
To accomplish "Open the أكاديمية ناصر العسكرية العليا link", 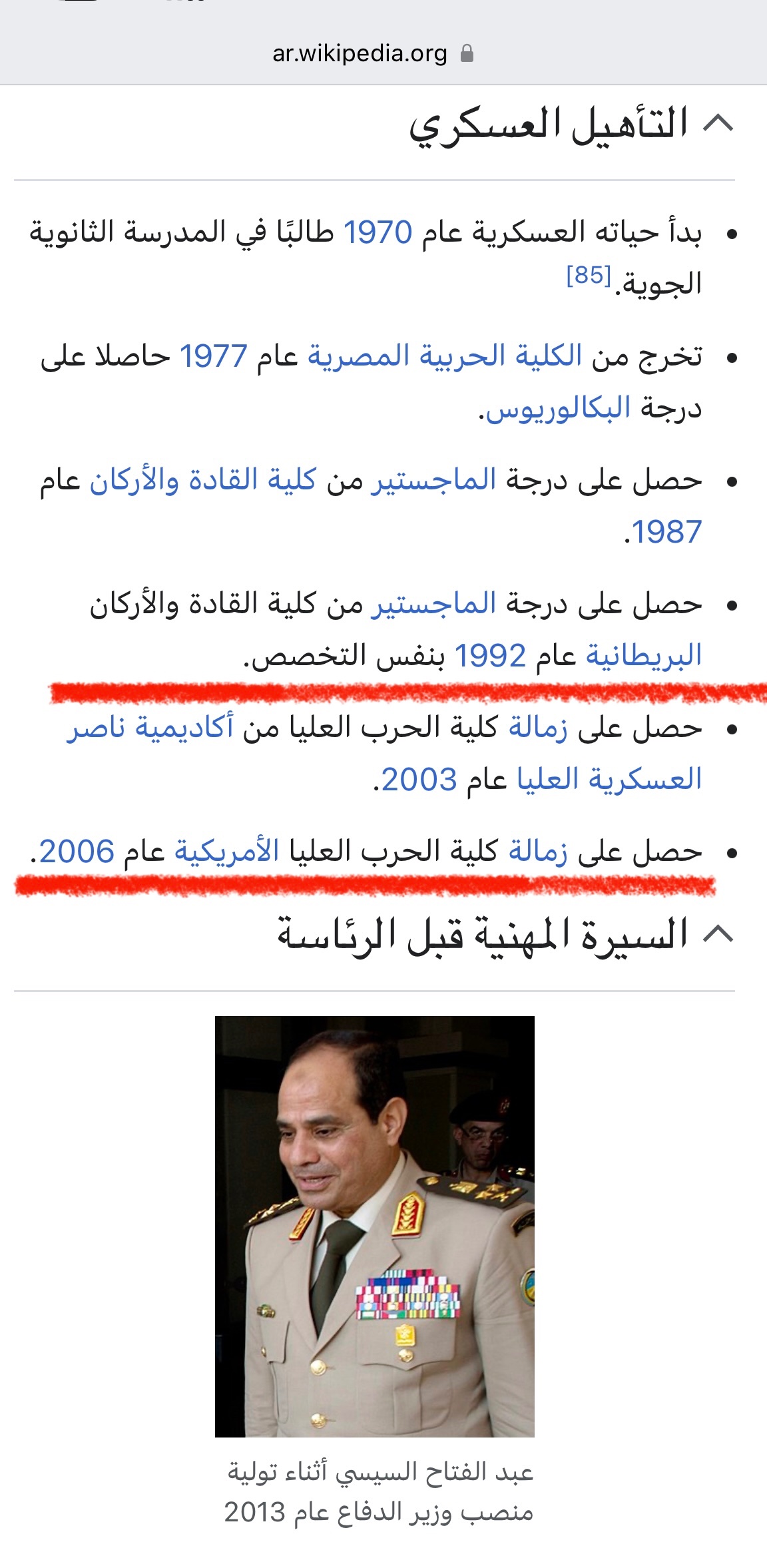I will (150, 728).
